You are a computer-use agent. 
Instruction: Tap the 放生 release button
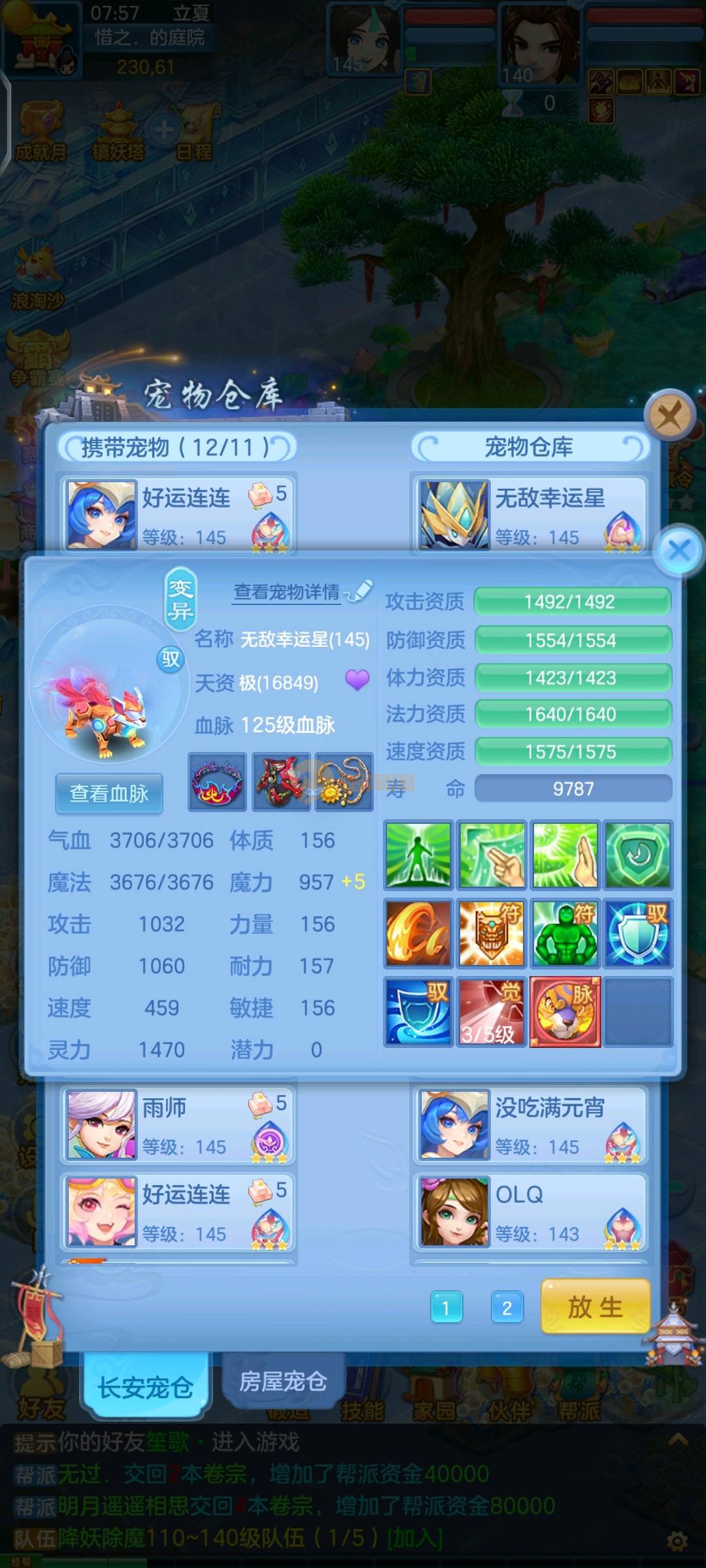[595, 1307]
